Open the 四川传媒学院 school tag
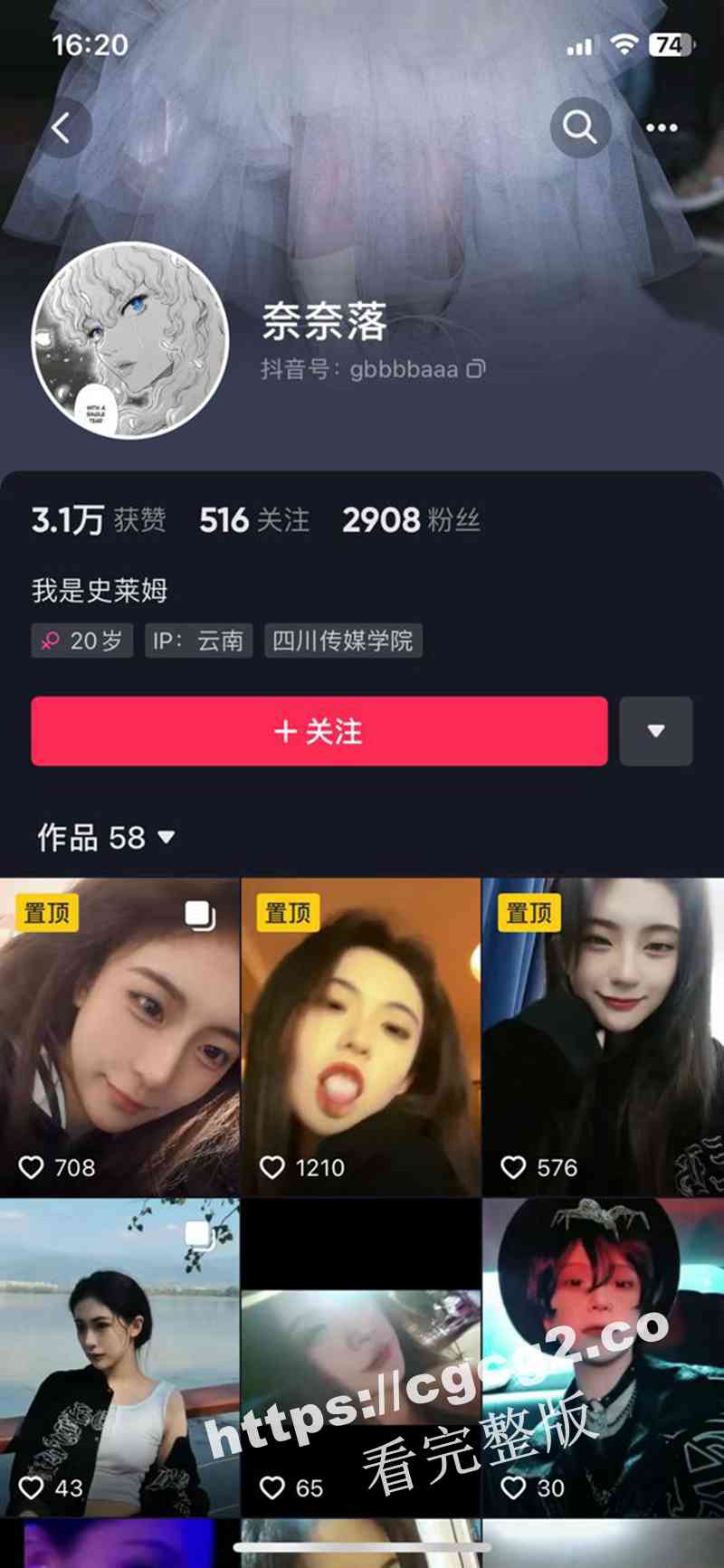 coord(342,641)
